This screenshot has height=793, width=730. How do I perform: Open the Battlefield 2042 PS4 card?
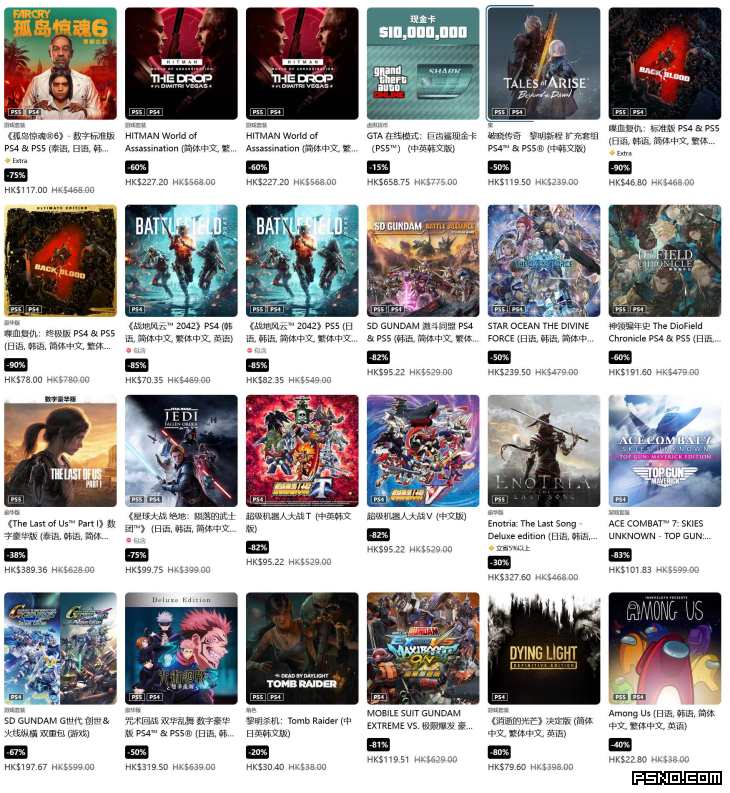[x=181, y=261]
